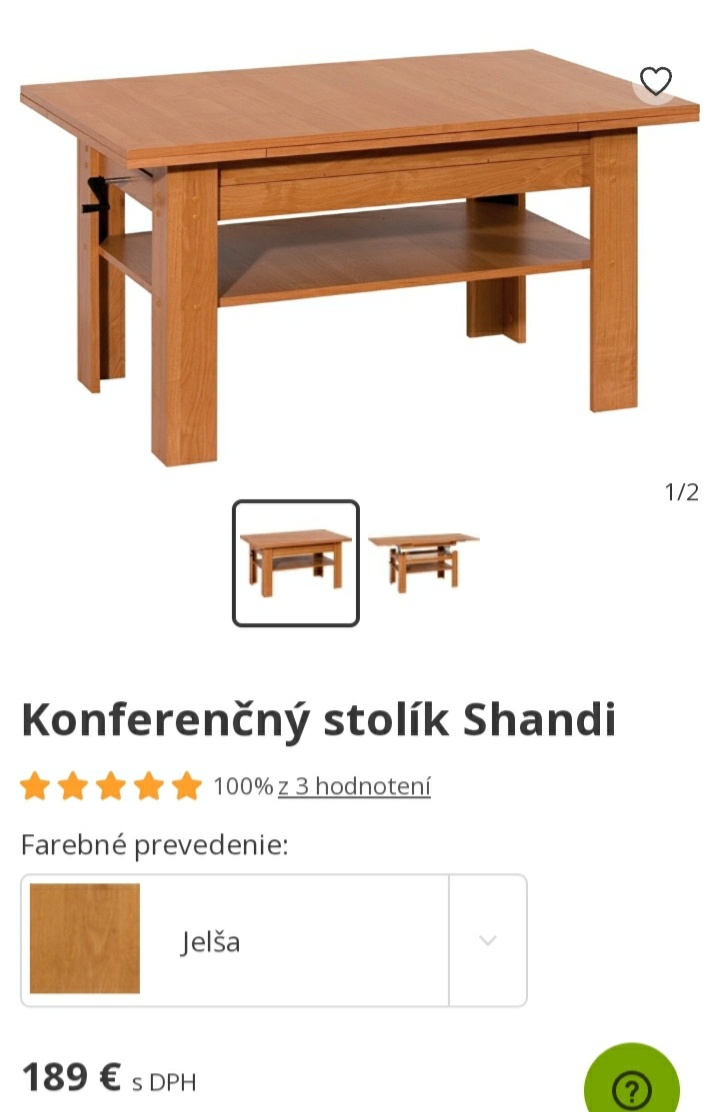The width and height of the screenshot is (720, 1112).
Task: Expand the Farebné prevedenie Jelša dropdown
Action: pos(487,940)
